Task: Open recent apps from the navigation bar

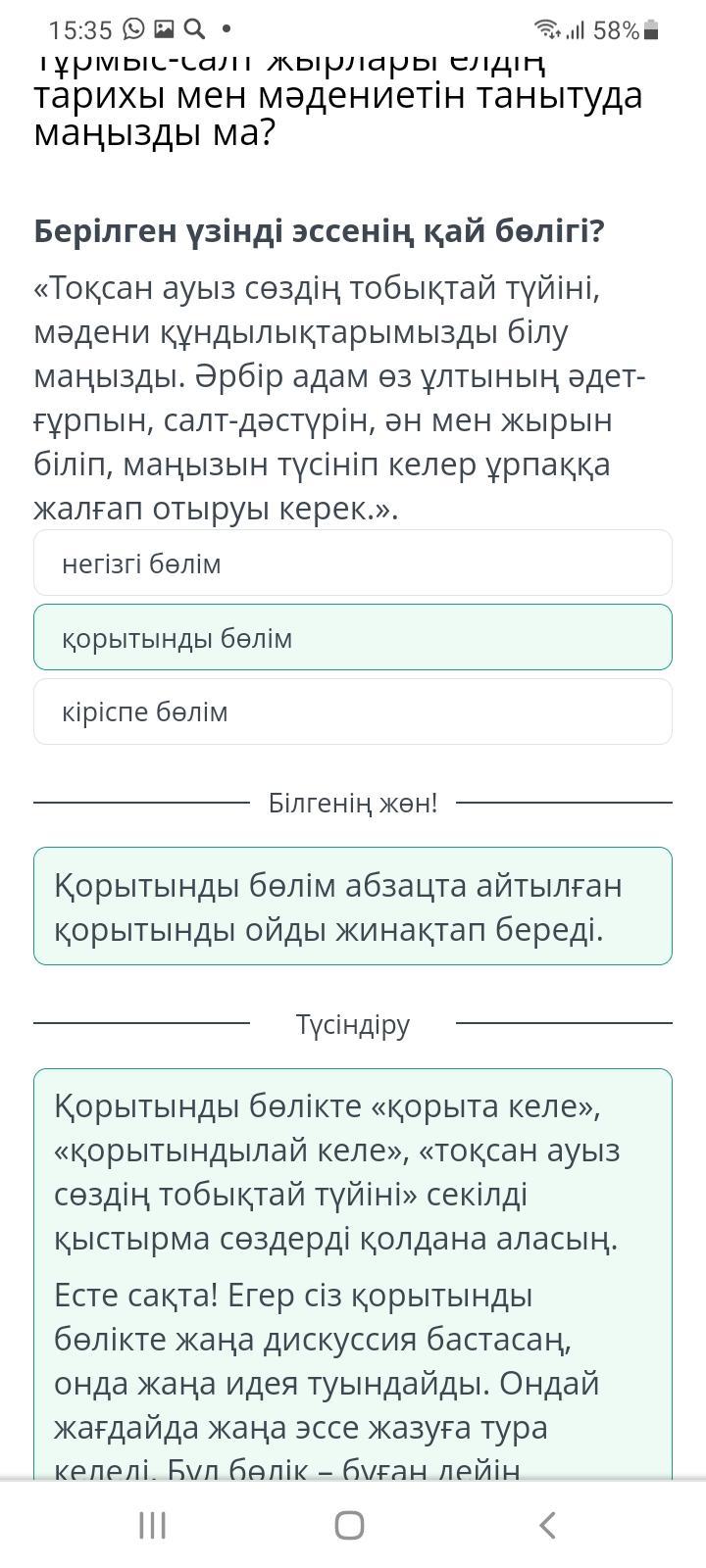Action: point(152,1525)
